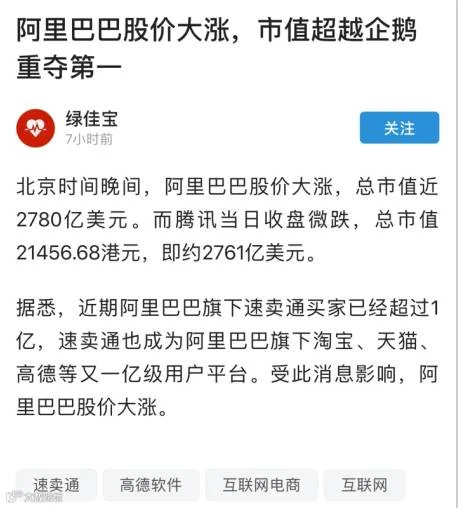
Task: Browse the 互联网电商 tag
Action: tap(261, 485)
